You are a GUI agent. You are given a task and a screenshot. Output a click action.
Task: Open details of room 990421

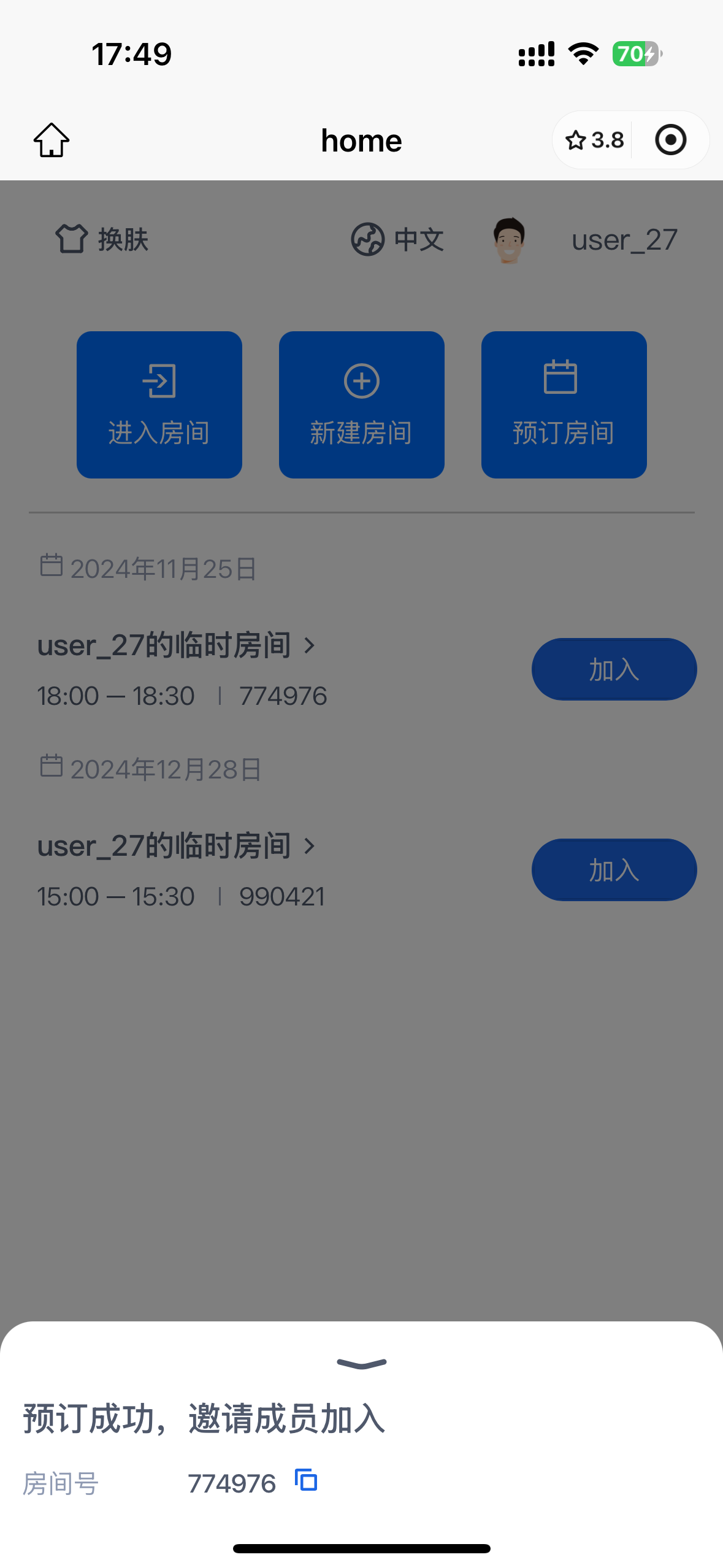(177, 847)
